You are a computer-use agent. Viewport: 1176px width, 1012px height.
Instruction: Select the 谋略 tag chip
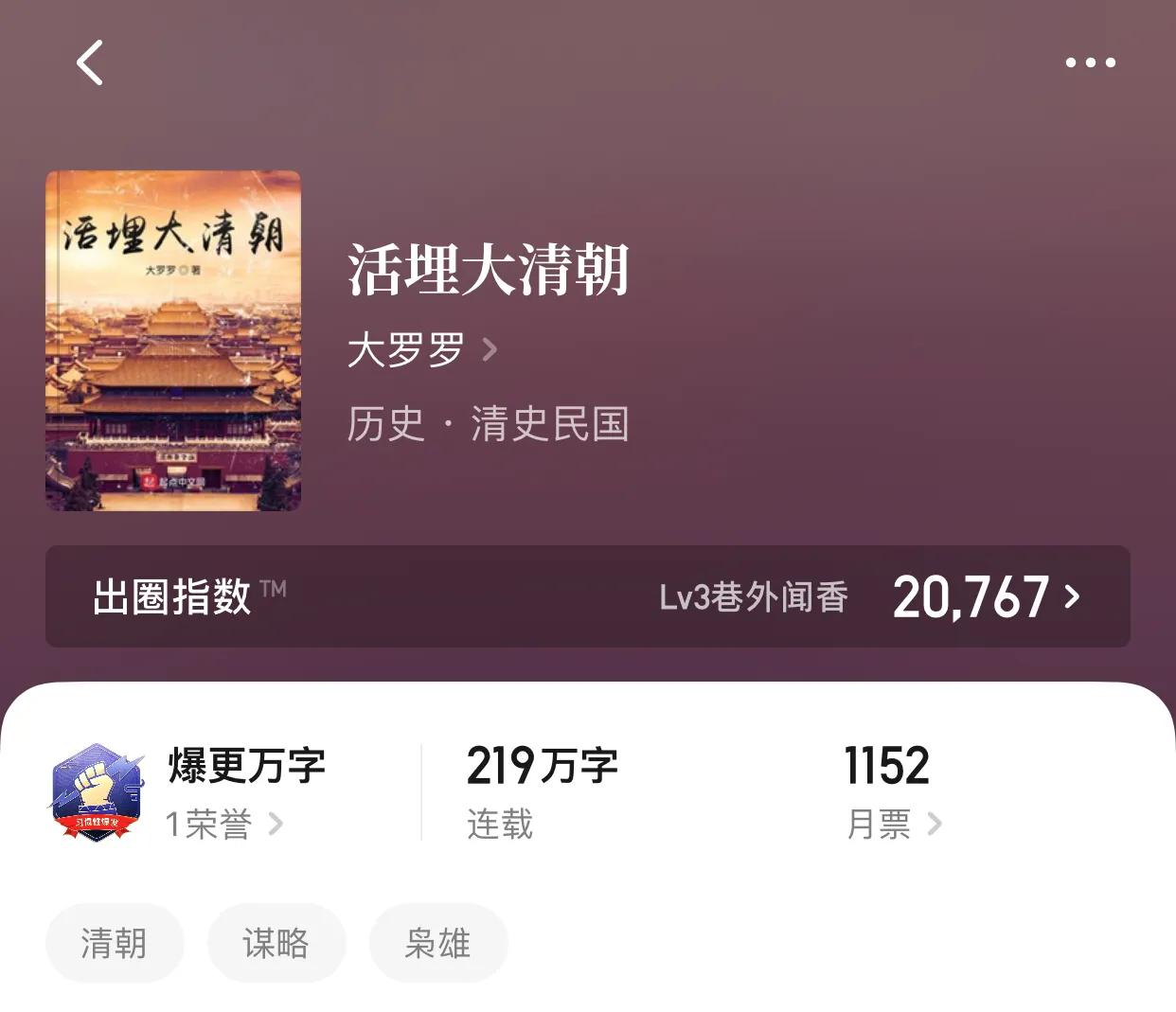click(276, 943)
